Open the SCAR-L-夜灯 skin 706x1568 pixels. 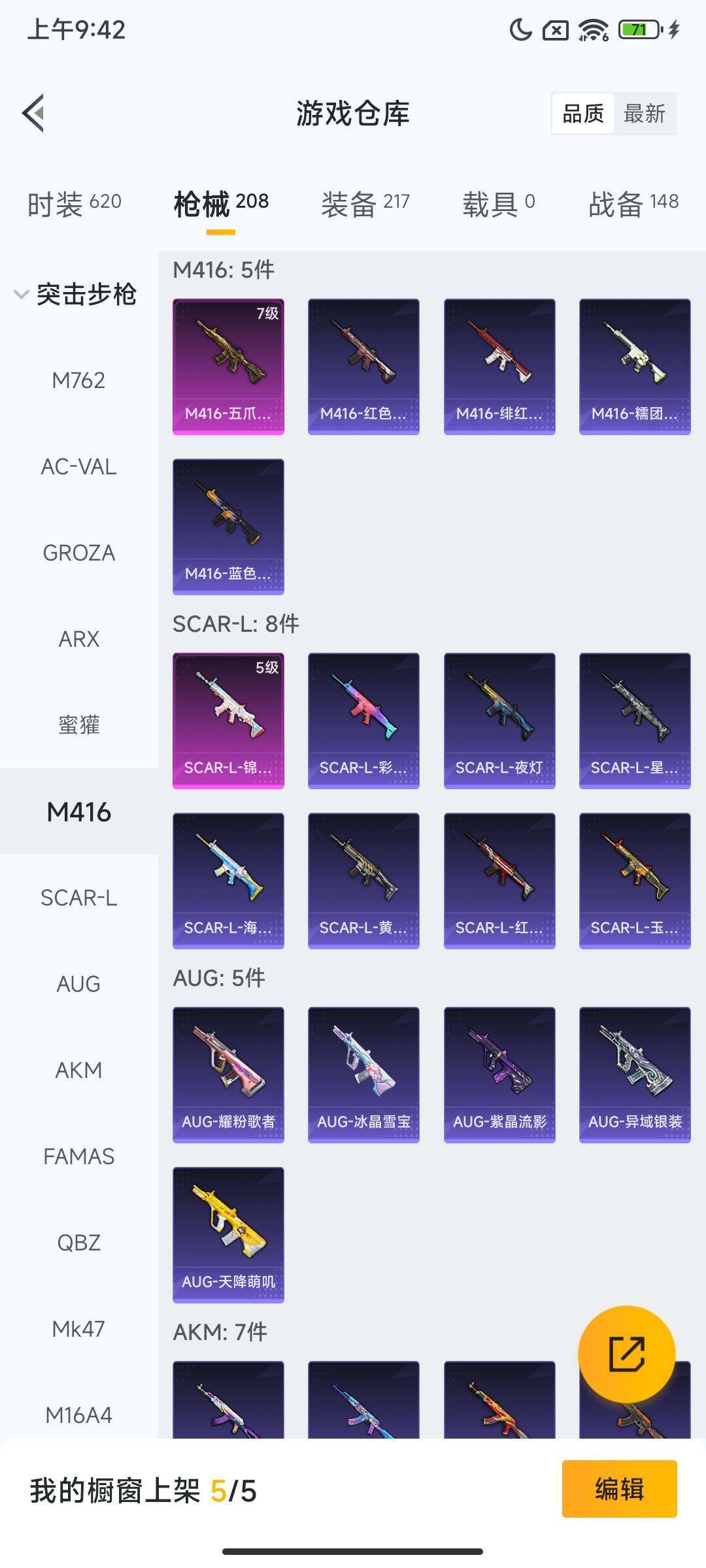pos(499,720)
